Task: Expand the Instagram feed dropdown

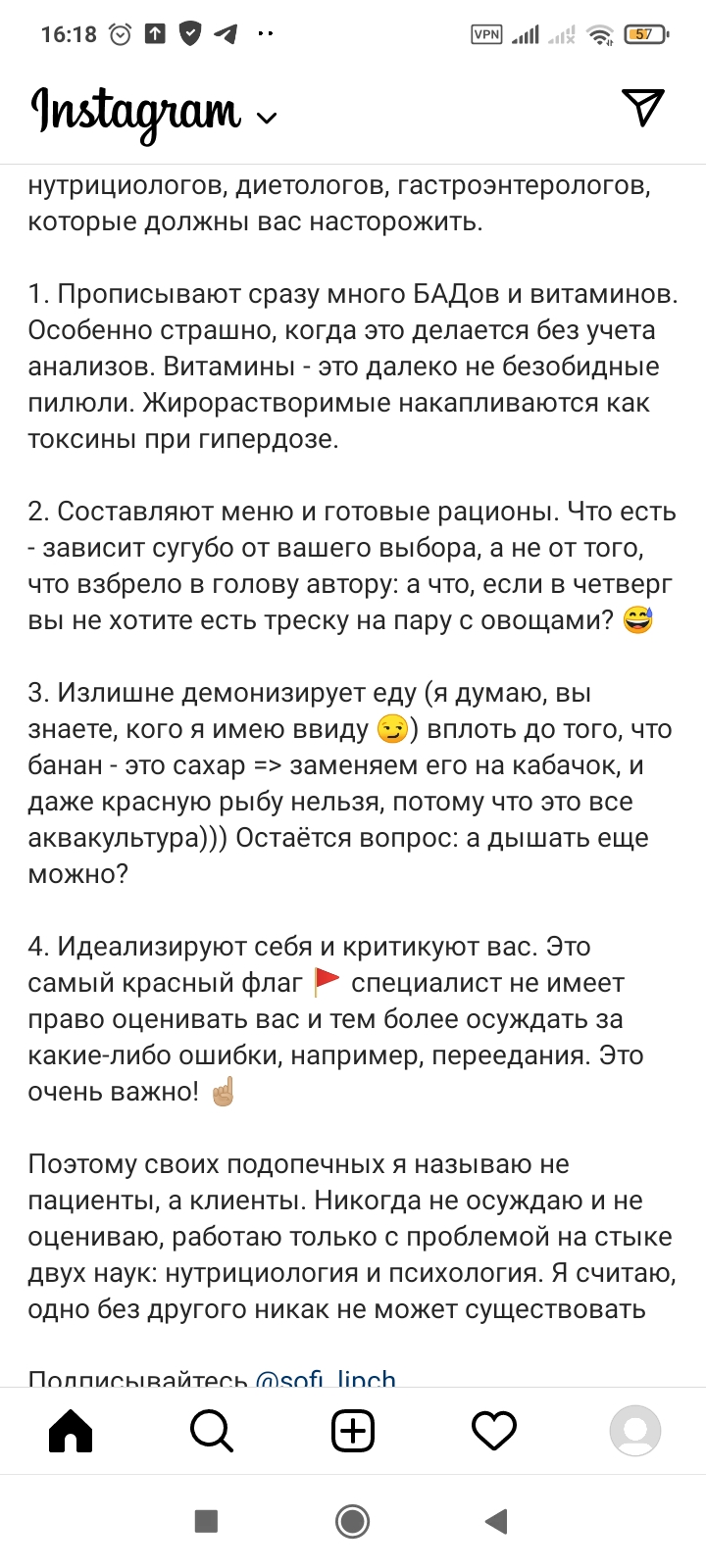Action: click(266, 119)
